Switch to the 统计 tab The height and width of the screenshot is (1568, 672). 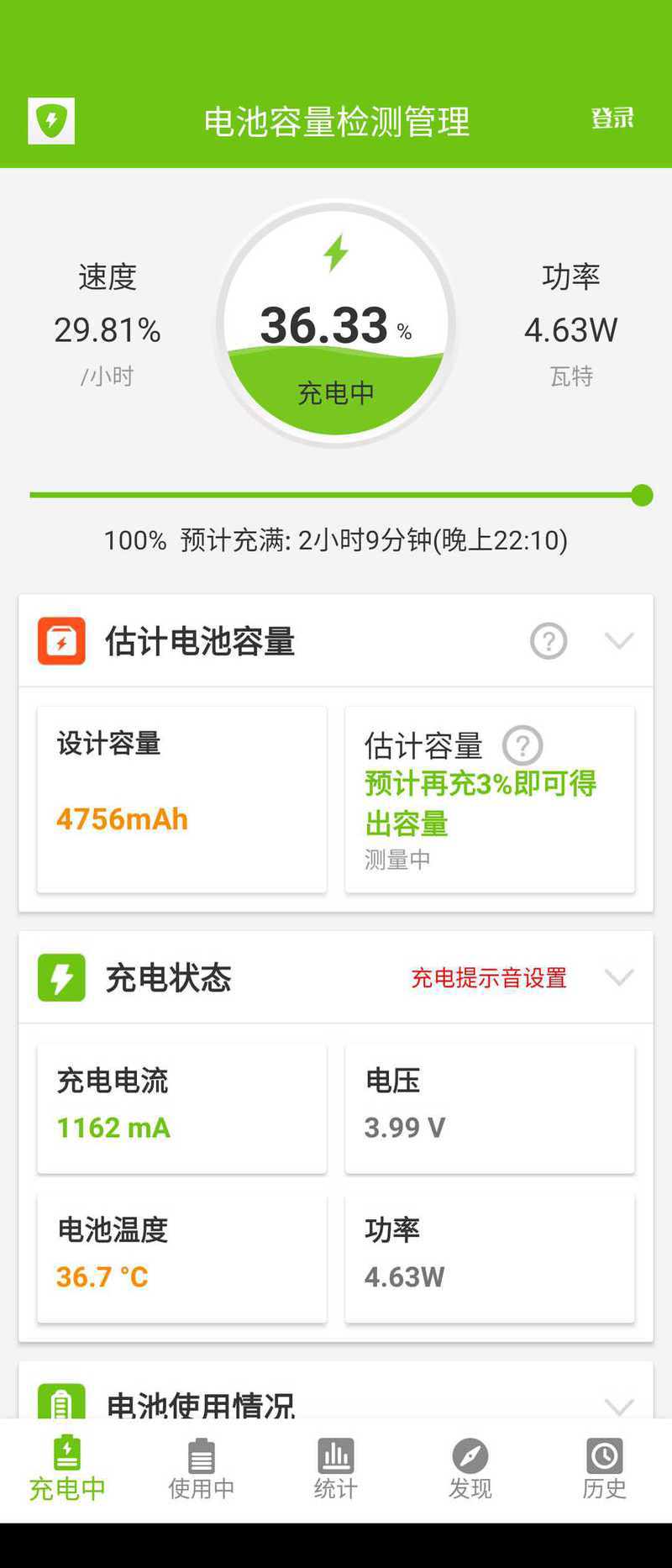pyautogui.click(x=336, y=1471)
